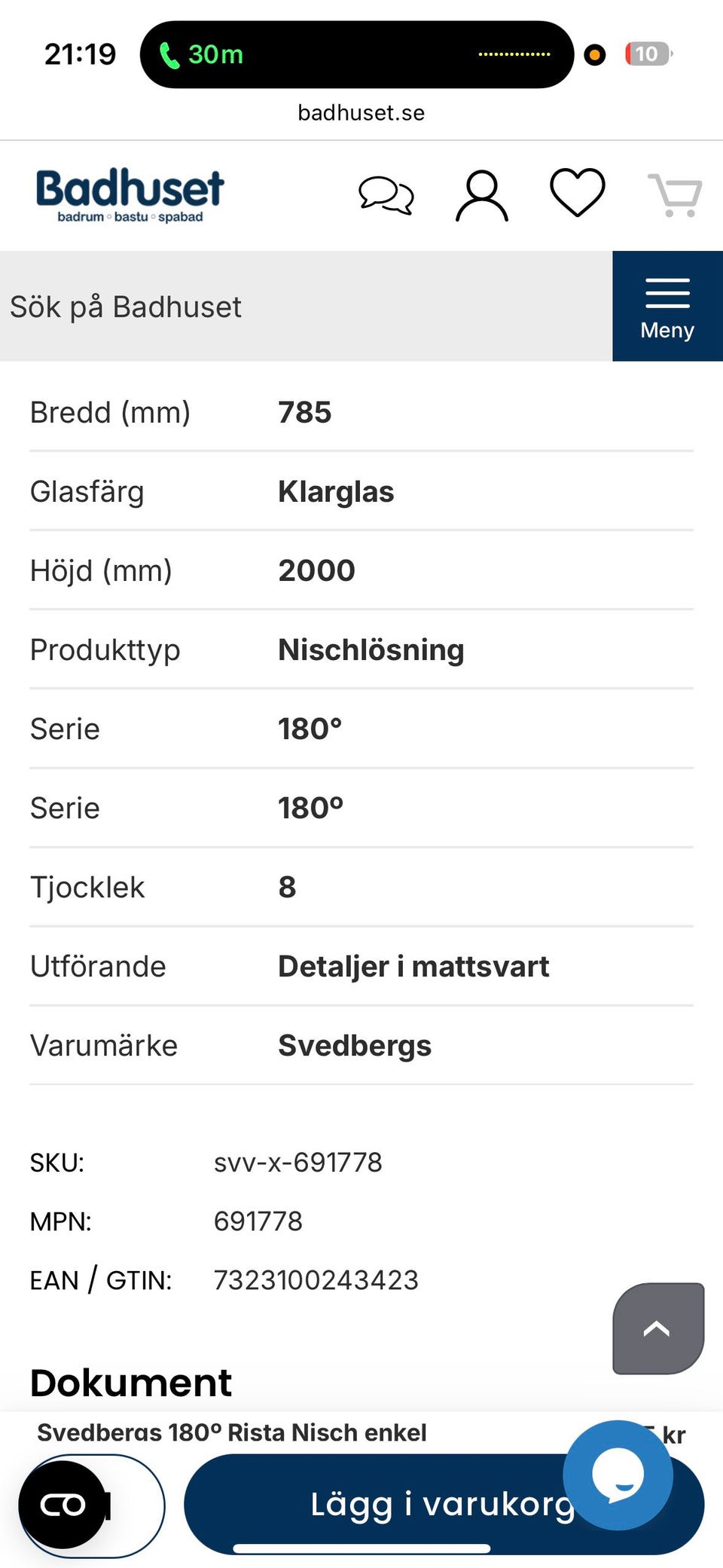723x1568 pixels.
Task: Open the support chat bubble at bottom right
Action: (x=621, y=1475)
